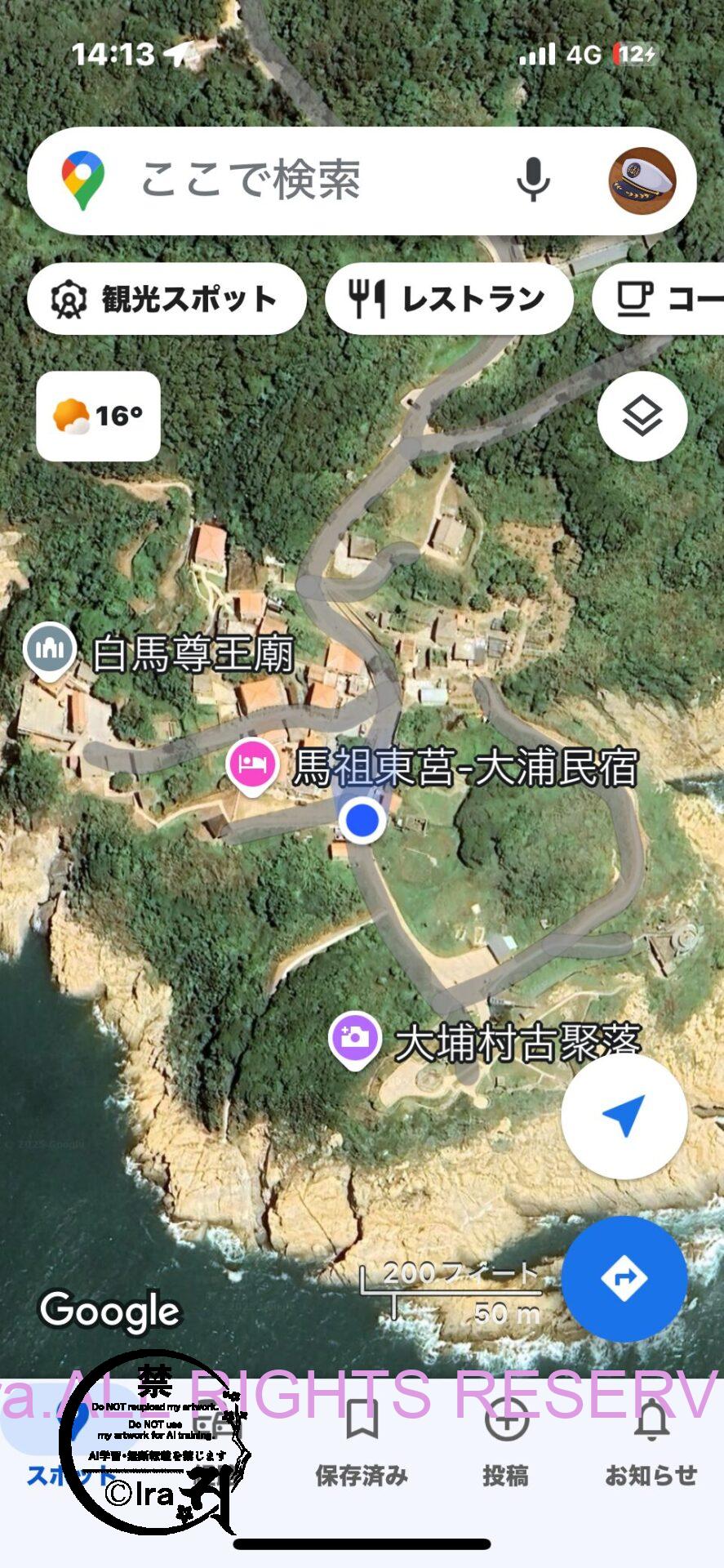
Task: Start voice search with the microphone
Action: coord(533,180)
